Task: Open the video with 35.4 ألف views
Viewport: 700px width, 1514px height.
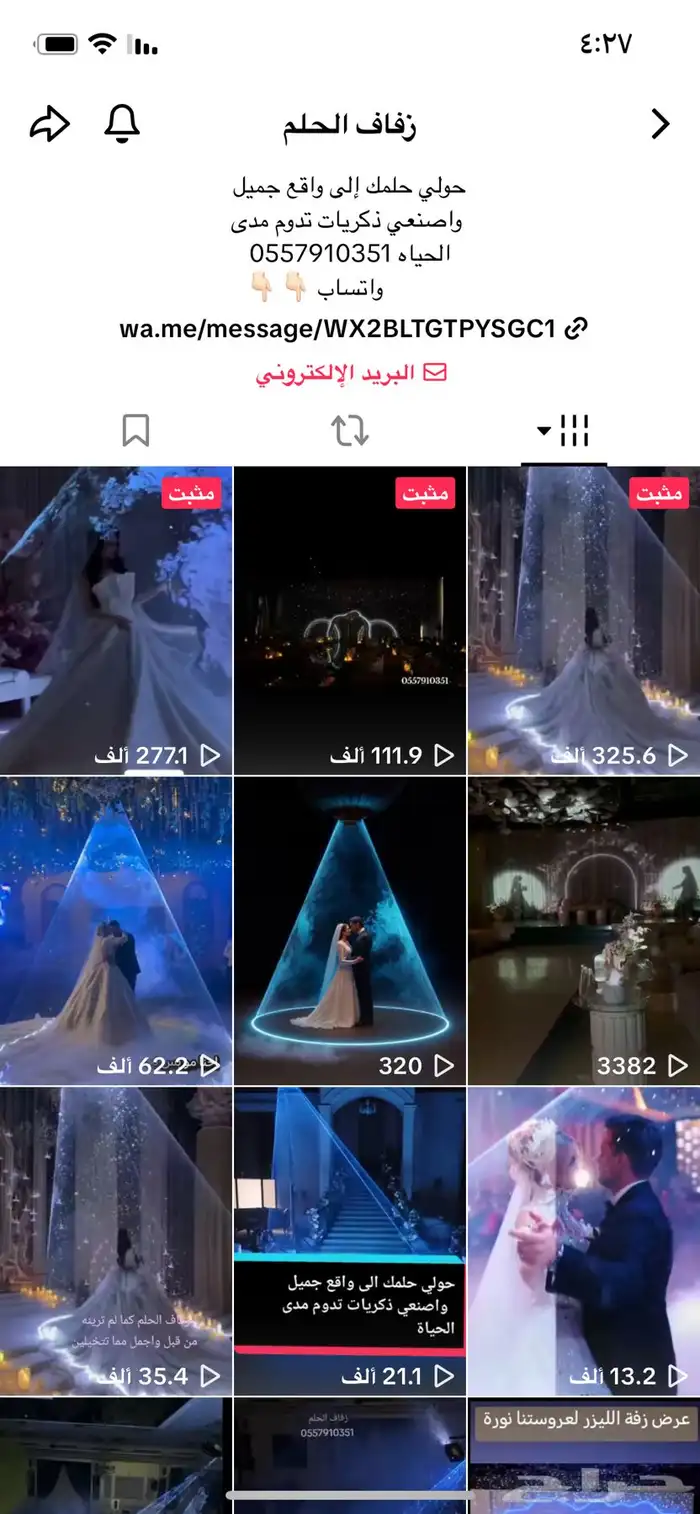Action: 116,1240
